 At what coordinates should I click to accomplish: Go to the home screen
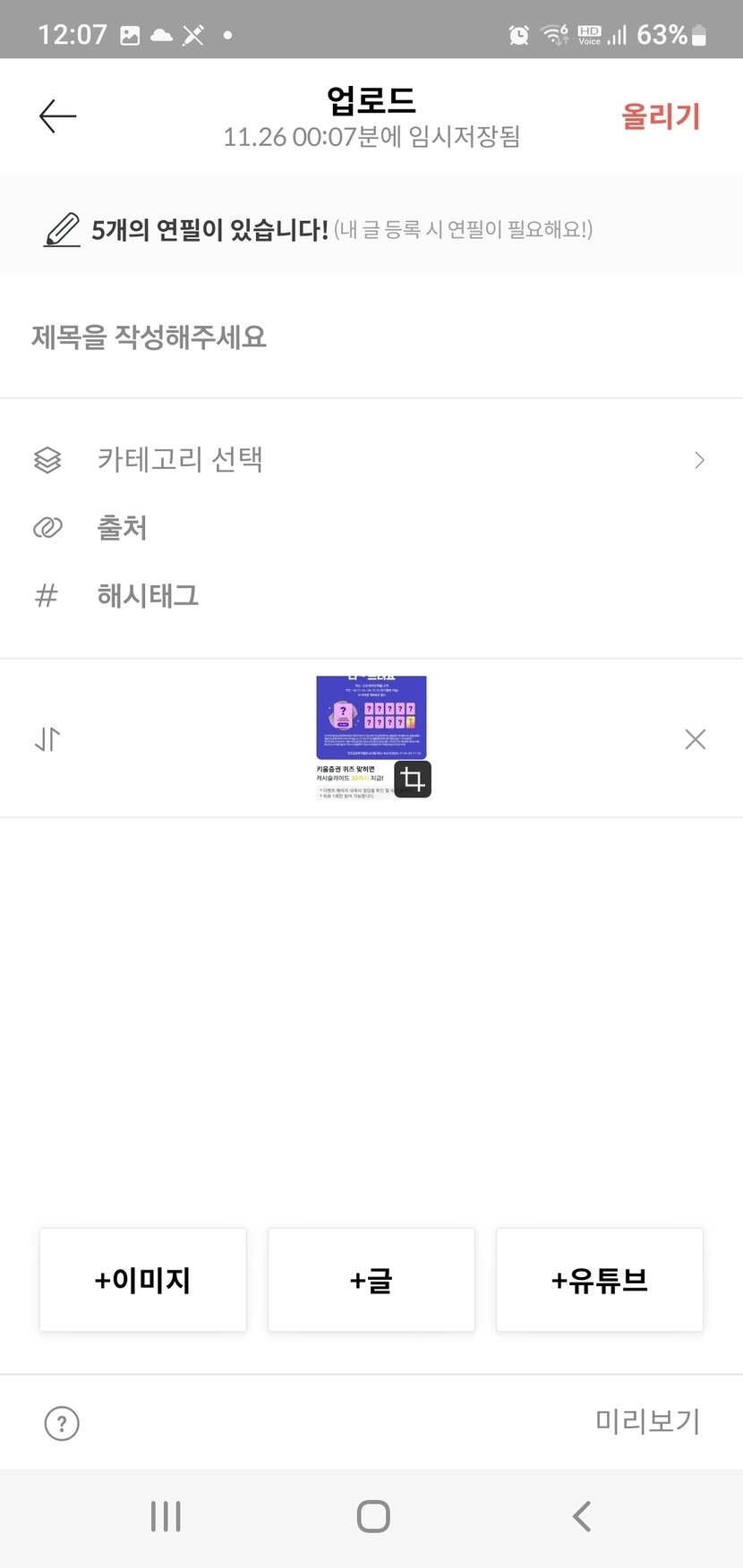pyautogui.click(x=372, y=1516)
